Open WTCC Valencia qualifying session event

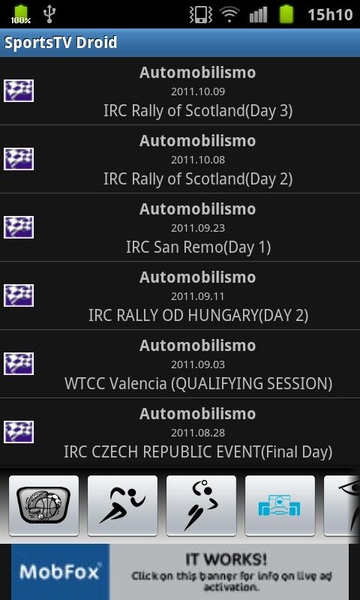pyautogui.click(x=180, y=364)
